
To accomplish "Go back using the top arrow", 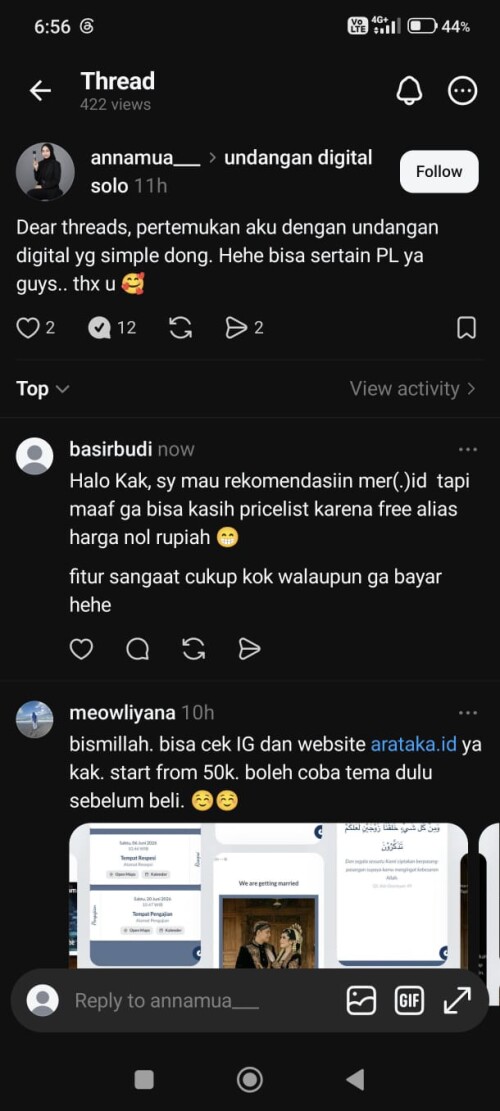I will 40,91.
